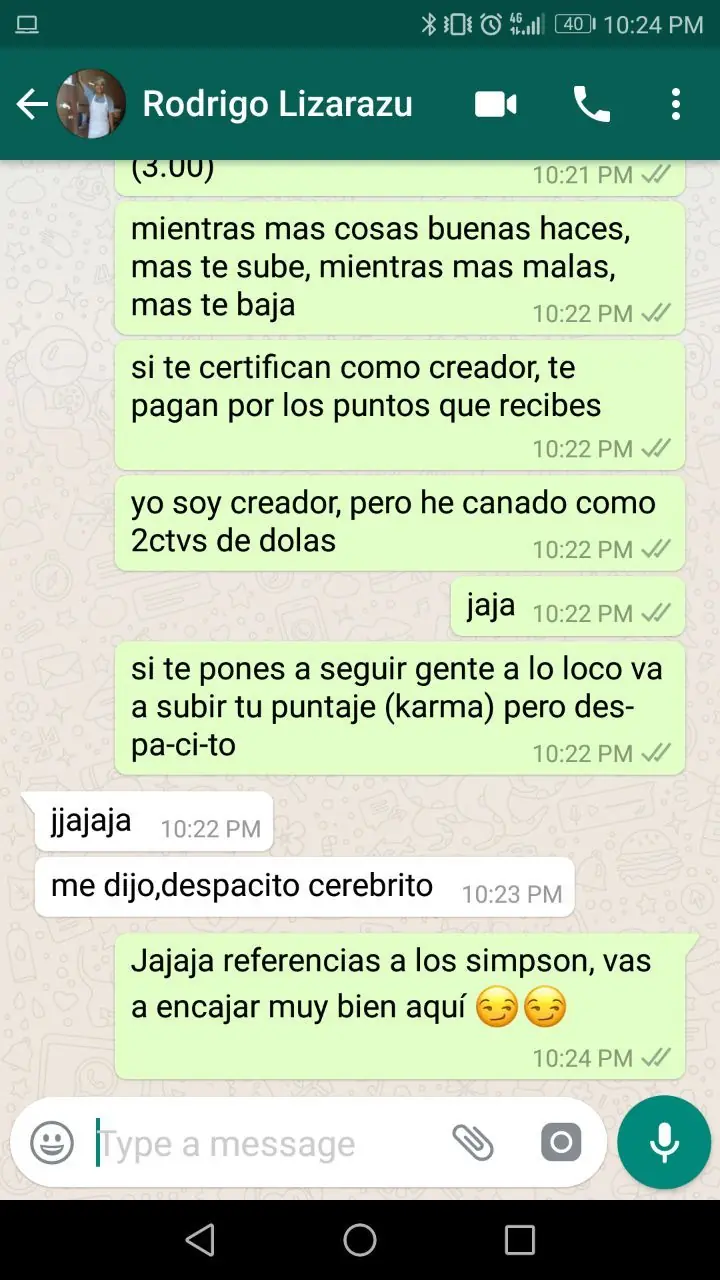Start a video call with Rodrigo Lizarazu
Screen dimensions: 720x1280
pyautogui.click(x=494, y=103)
